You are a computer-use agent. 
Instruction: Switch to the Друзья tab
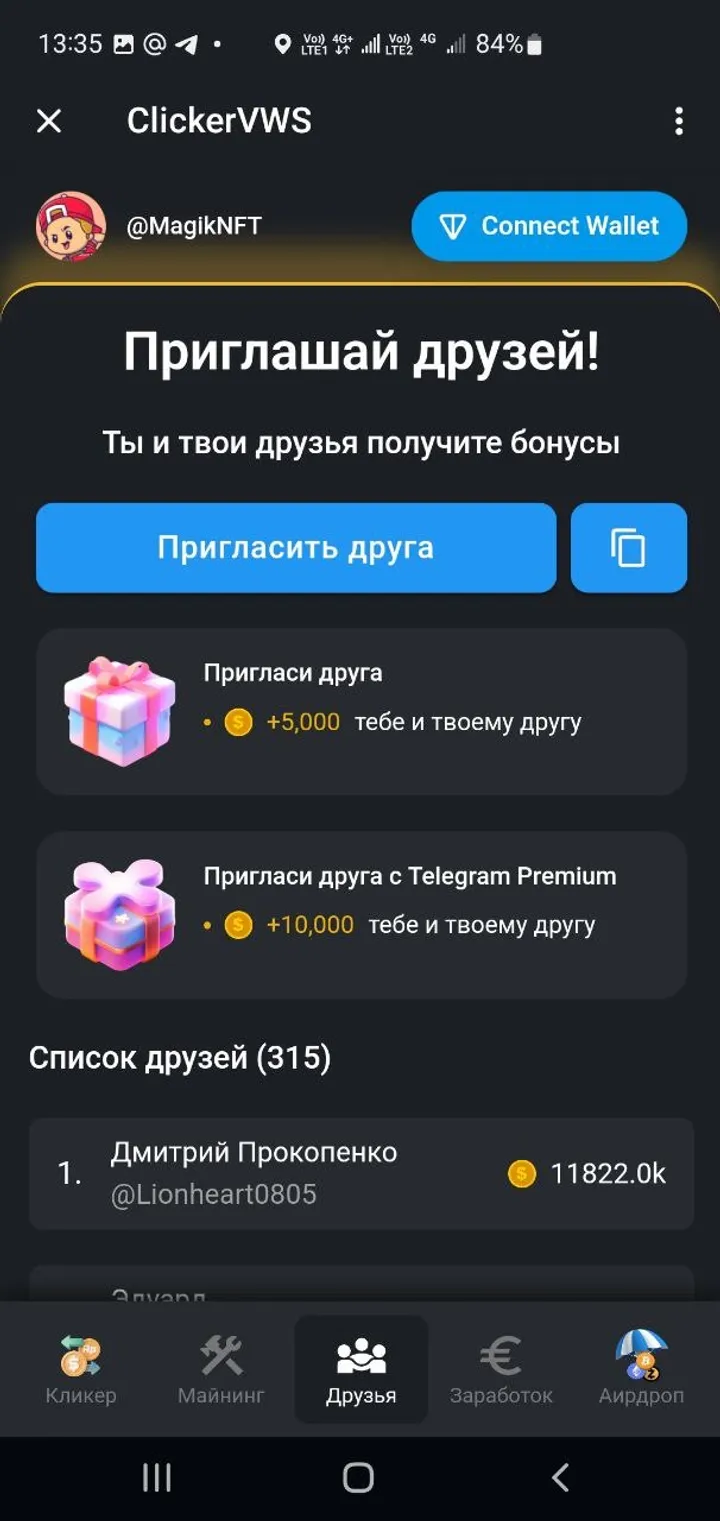pos(361,1370)
